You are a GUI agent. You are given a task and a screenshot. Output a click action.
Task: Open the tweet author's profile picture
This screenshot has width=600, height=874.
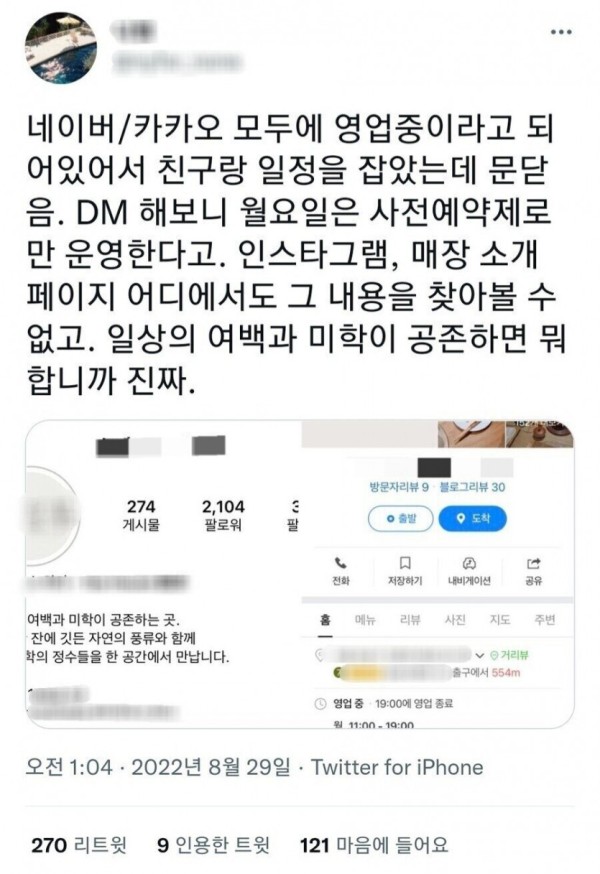tap(60, 48)
